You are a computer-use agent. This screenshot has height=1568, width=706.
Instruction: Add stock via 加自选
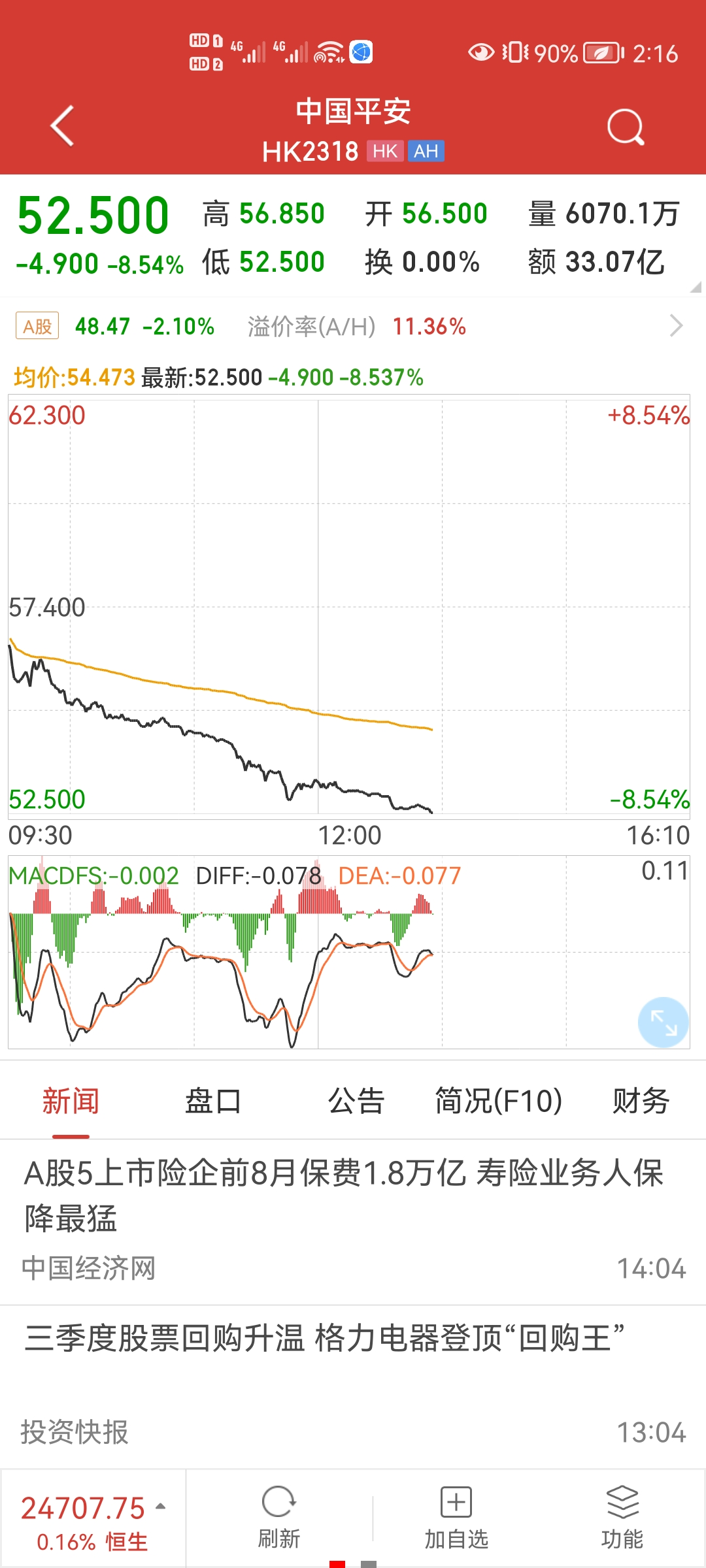[x=456, y=1518]
